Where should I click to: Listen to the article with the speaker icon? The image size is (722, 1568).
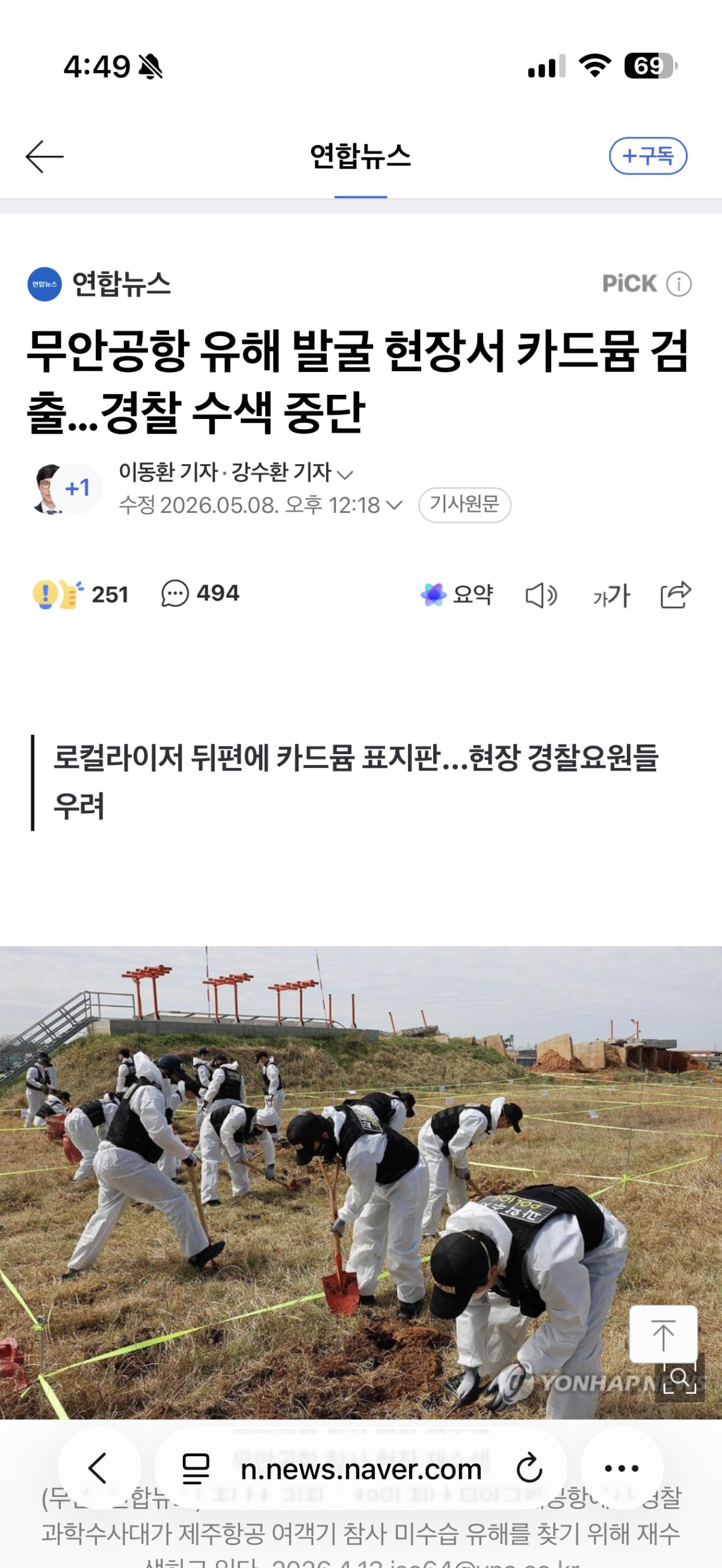541,595
